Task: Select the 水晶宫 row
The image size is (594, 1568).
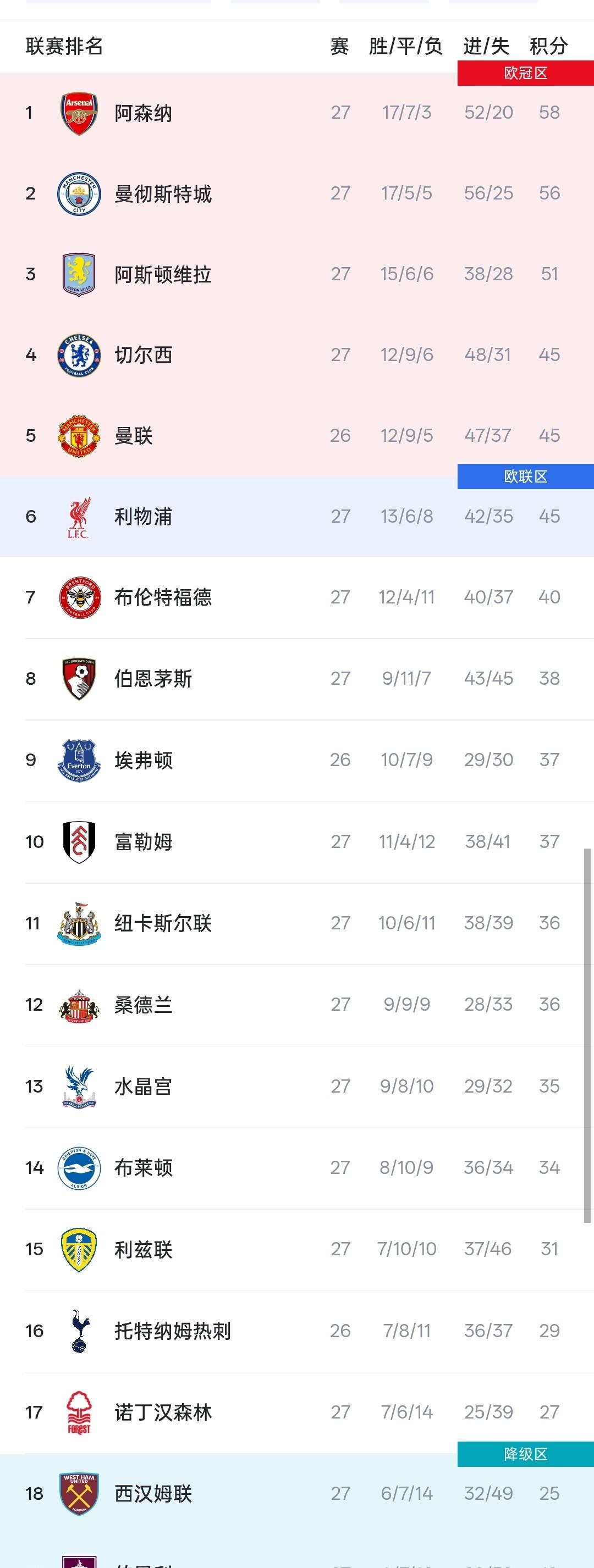Action: 143,1087
